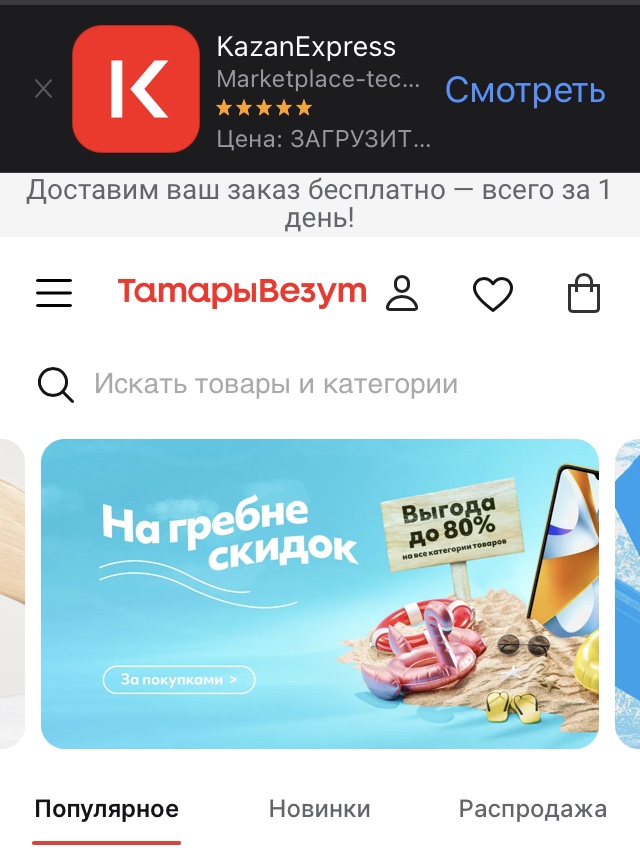
Task: Open the hamburger menu
Action: [x=54, y=292]
